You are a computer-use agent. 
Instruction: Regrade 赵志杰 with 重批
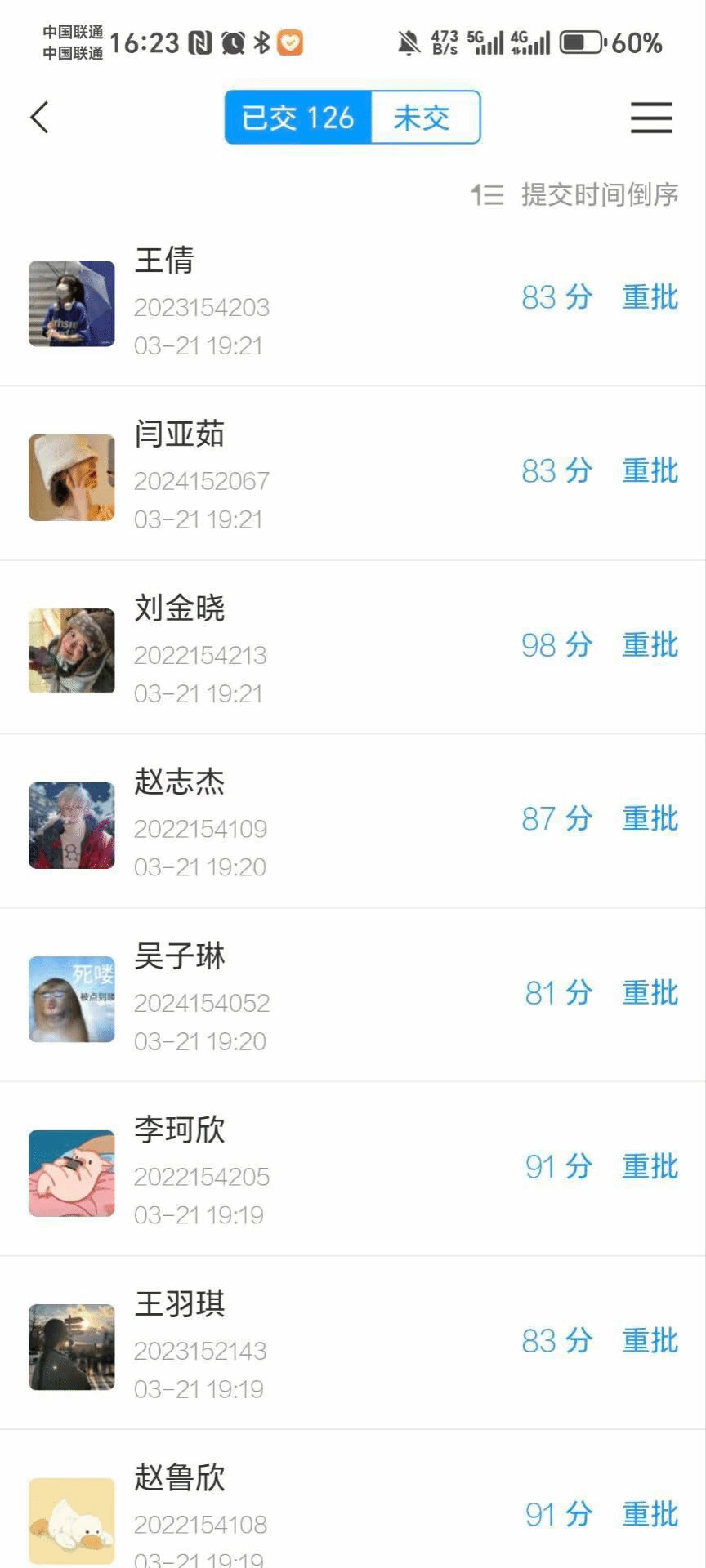click(x=650, y=819)
